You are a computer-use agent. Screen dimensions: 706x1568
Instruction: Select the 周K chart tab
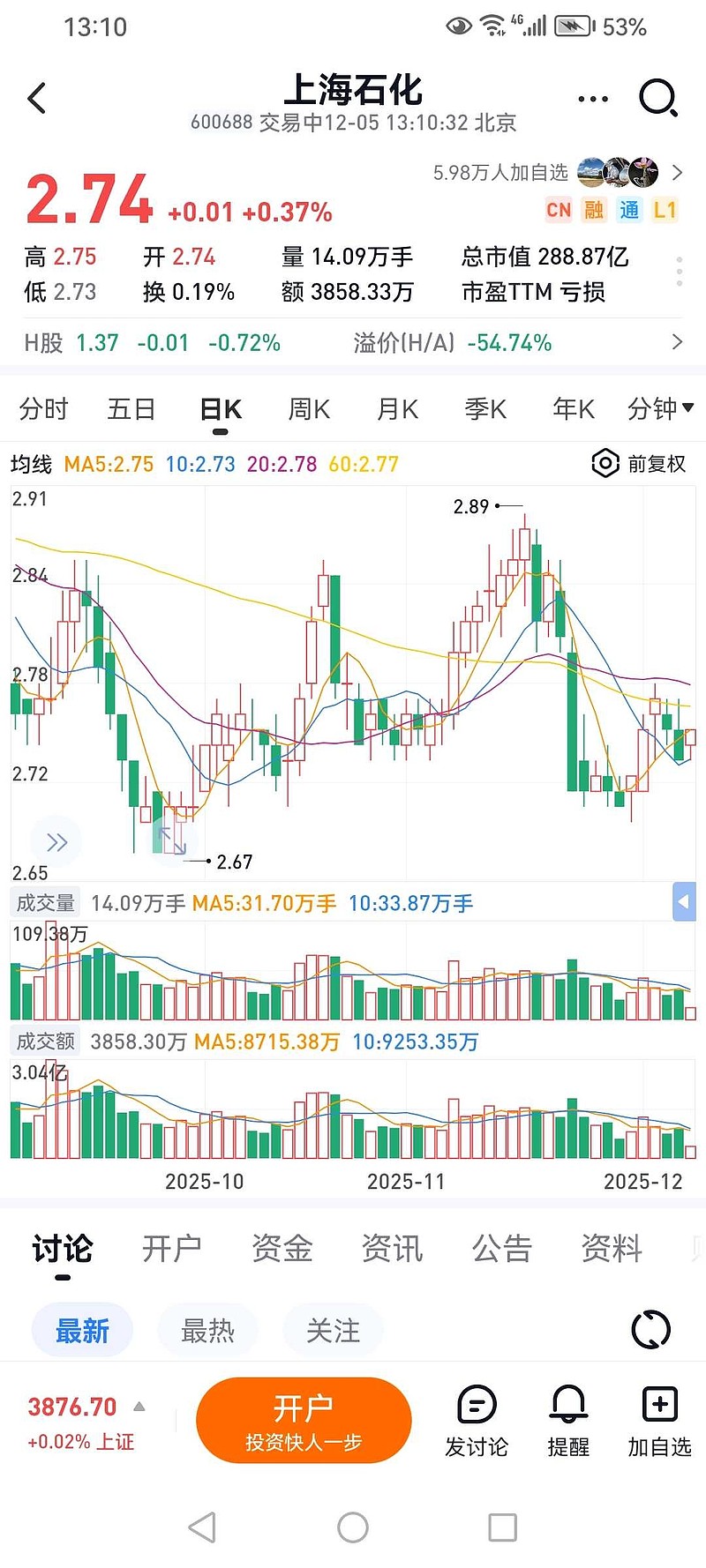click(309, 409)
